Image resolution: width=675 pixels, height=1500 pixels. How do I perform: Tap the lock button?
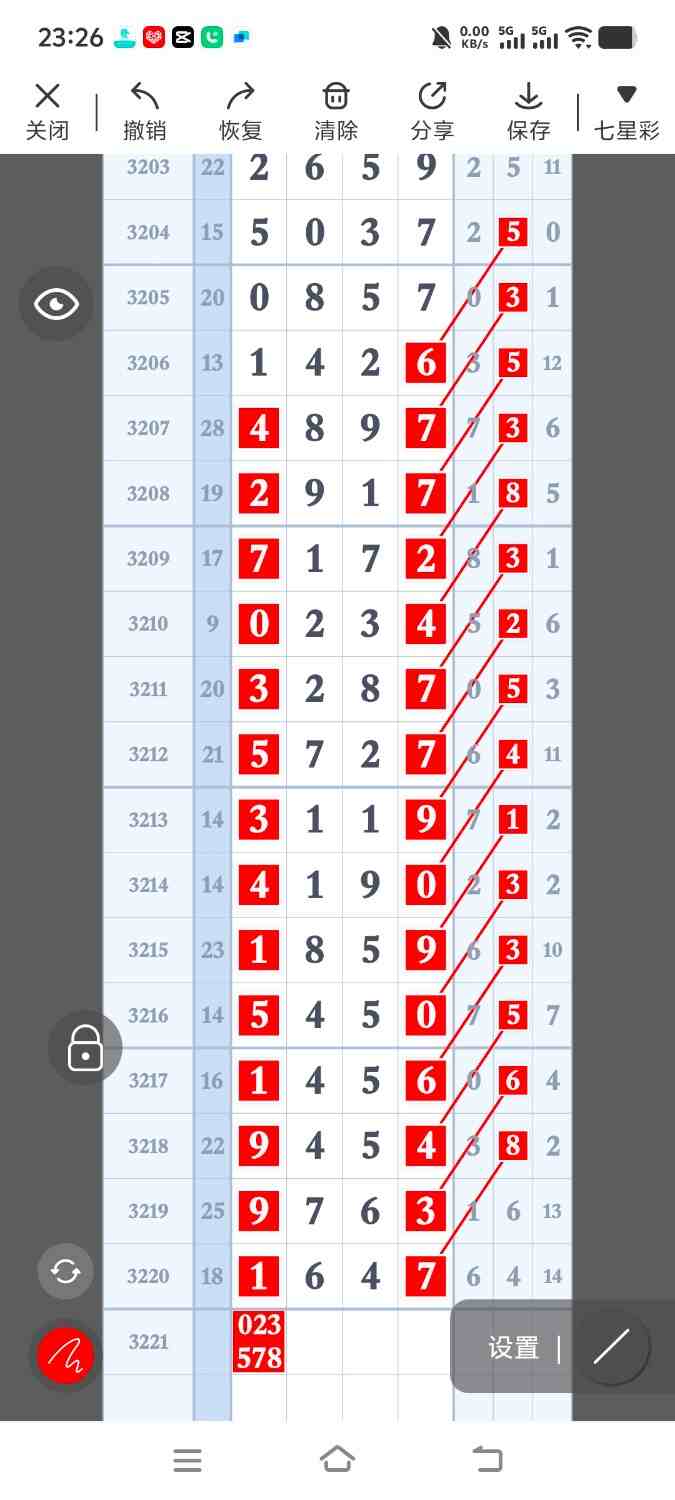pos(85,1048)
